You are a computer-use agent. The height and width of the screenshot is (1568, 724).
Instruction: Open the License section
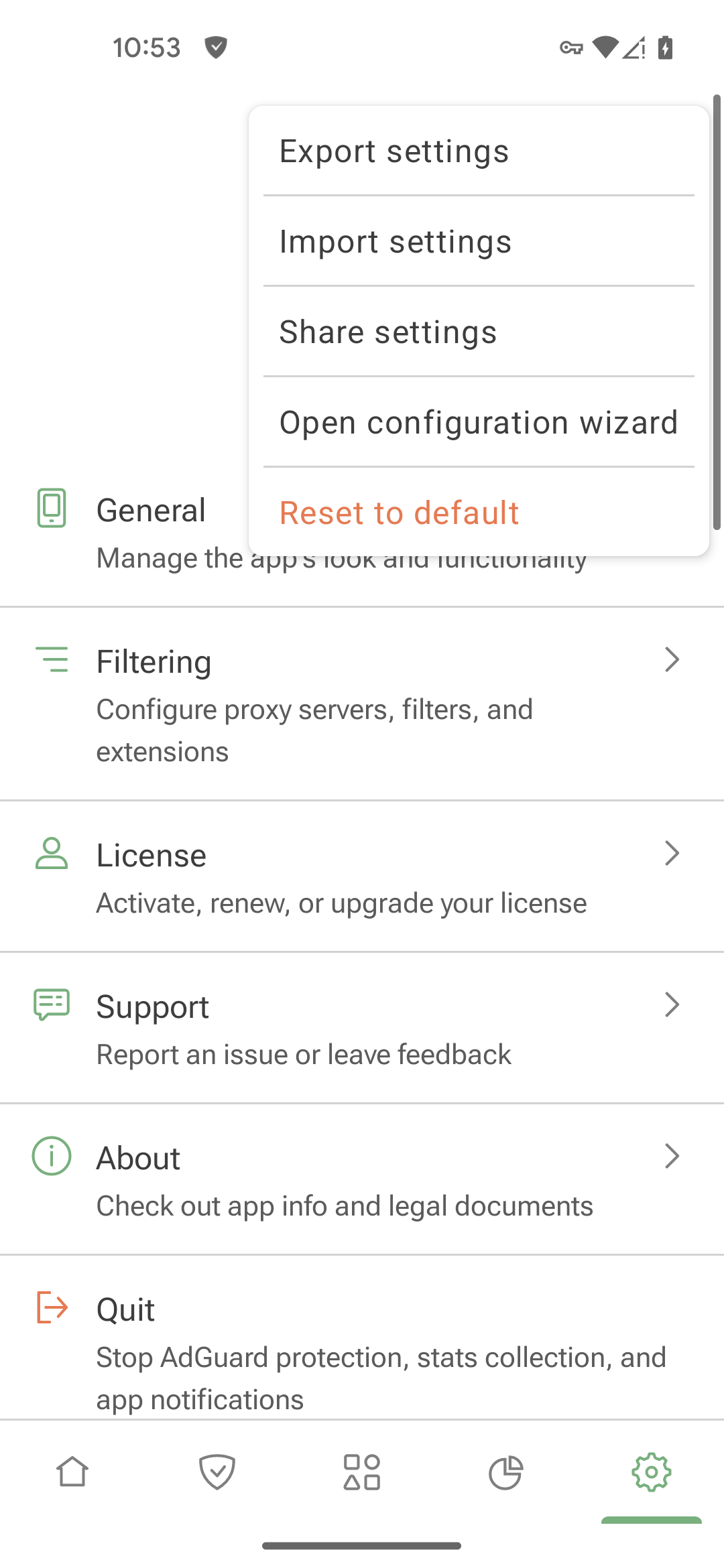coord(362,876)
